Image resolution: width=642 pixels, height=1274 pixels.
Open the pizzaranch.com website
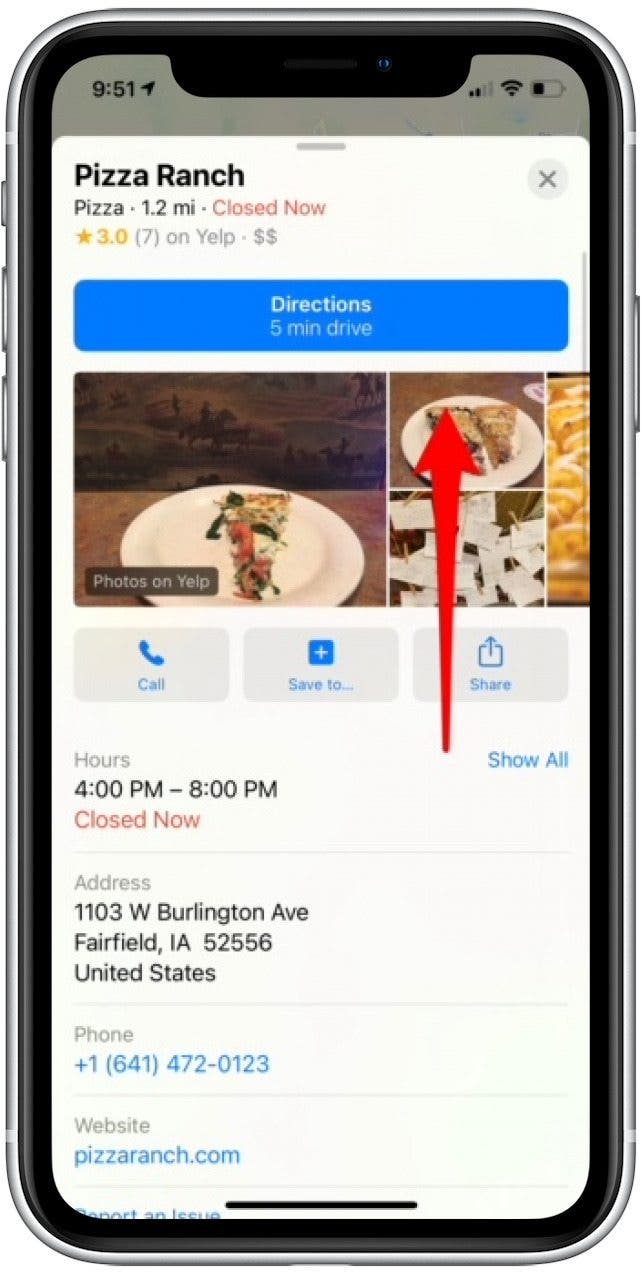[157, 1156]
